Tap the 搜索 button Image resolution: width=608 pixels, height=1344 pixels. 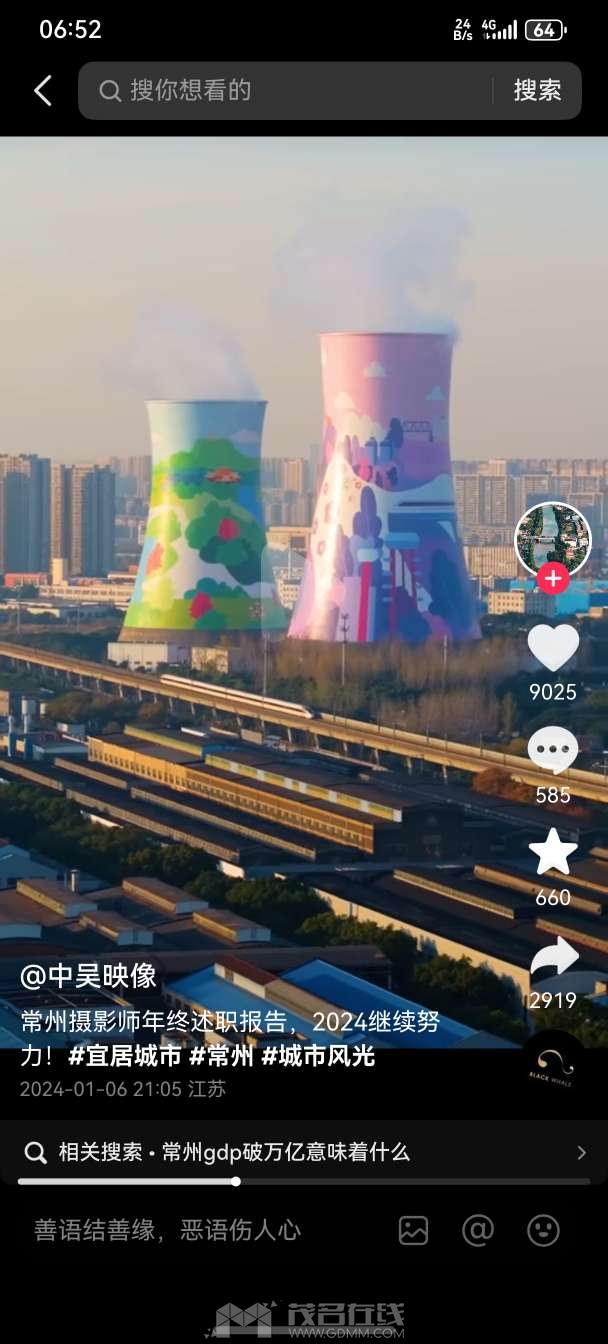click(x=537, y=91)
